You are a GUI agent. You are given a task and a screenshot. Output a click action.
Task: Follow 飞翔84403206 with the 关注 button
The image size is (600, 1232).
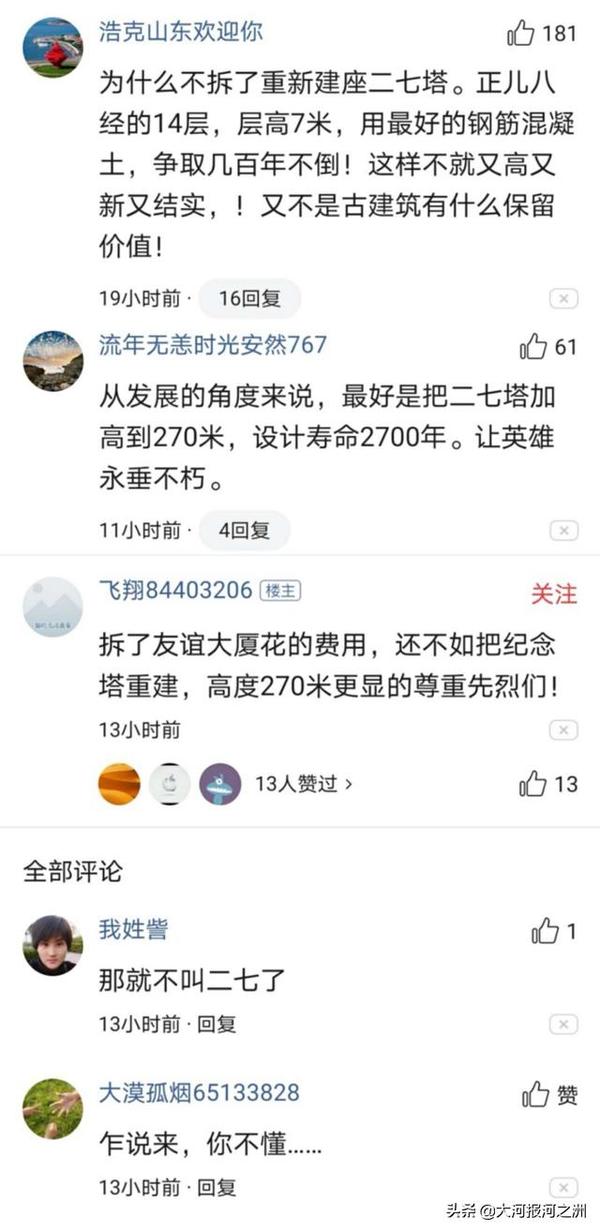[553, 593]
